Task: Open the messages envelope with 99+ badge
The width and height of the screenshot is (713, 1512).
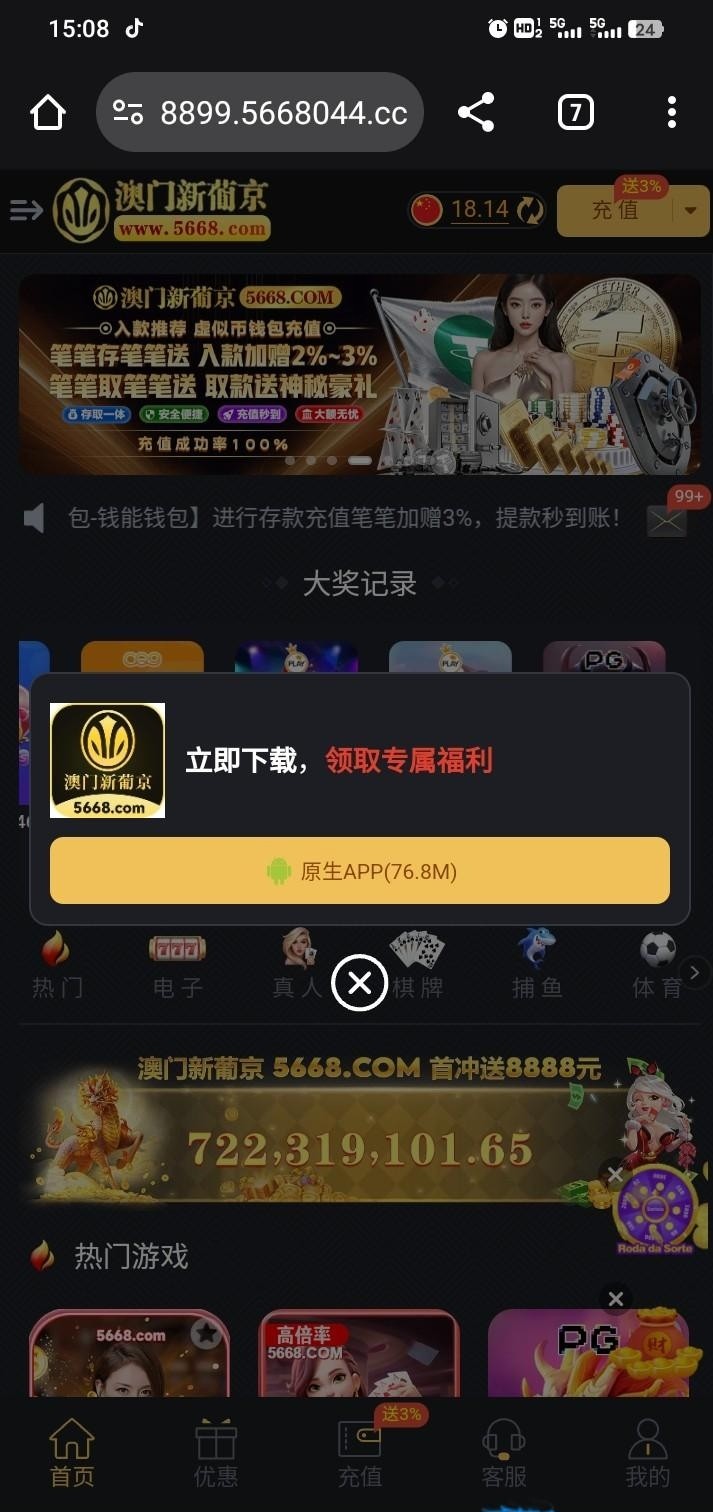Action: coord(666,519)
